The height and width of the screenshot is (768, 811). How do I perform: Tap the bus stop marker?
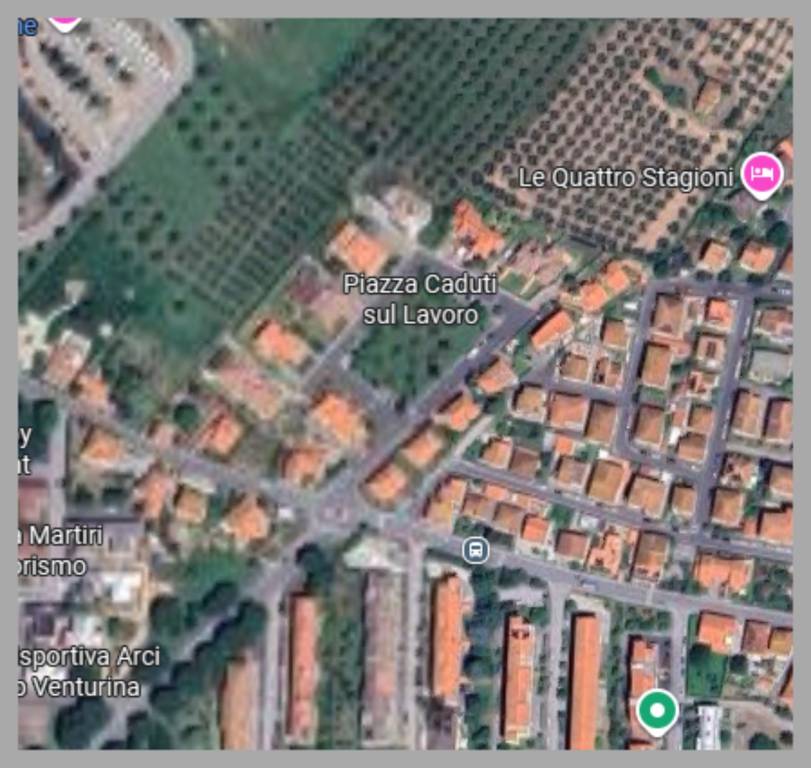[476, 550]
